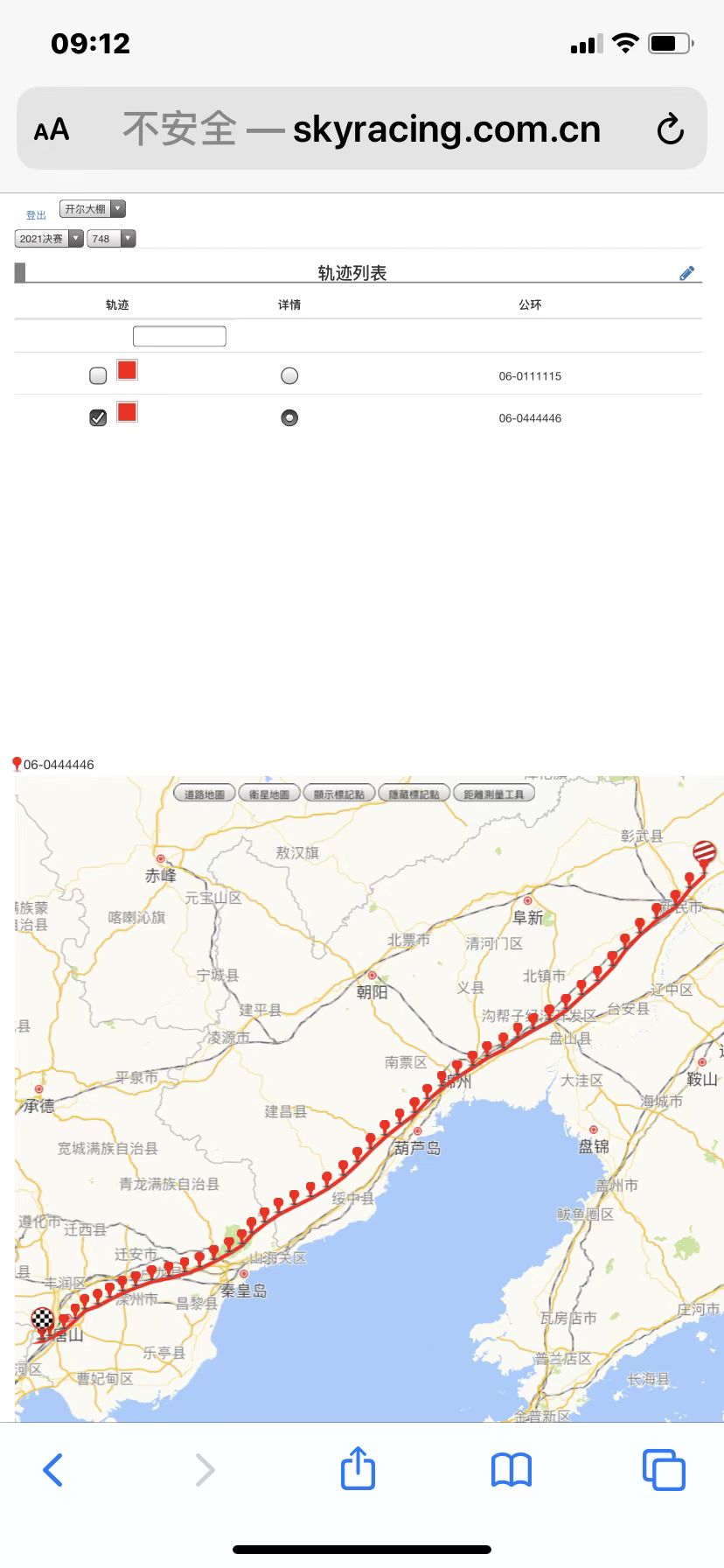
Task: Uncheck the track checkbox for 06-0444446
Action: pyautogui.click(x=98, y=417)
